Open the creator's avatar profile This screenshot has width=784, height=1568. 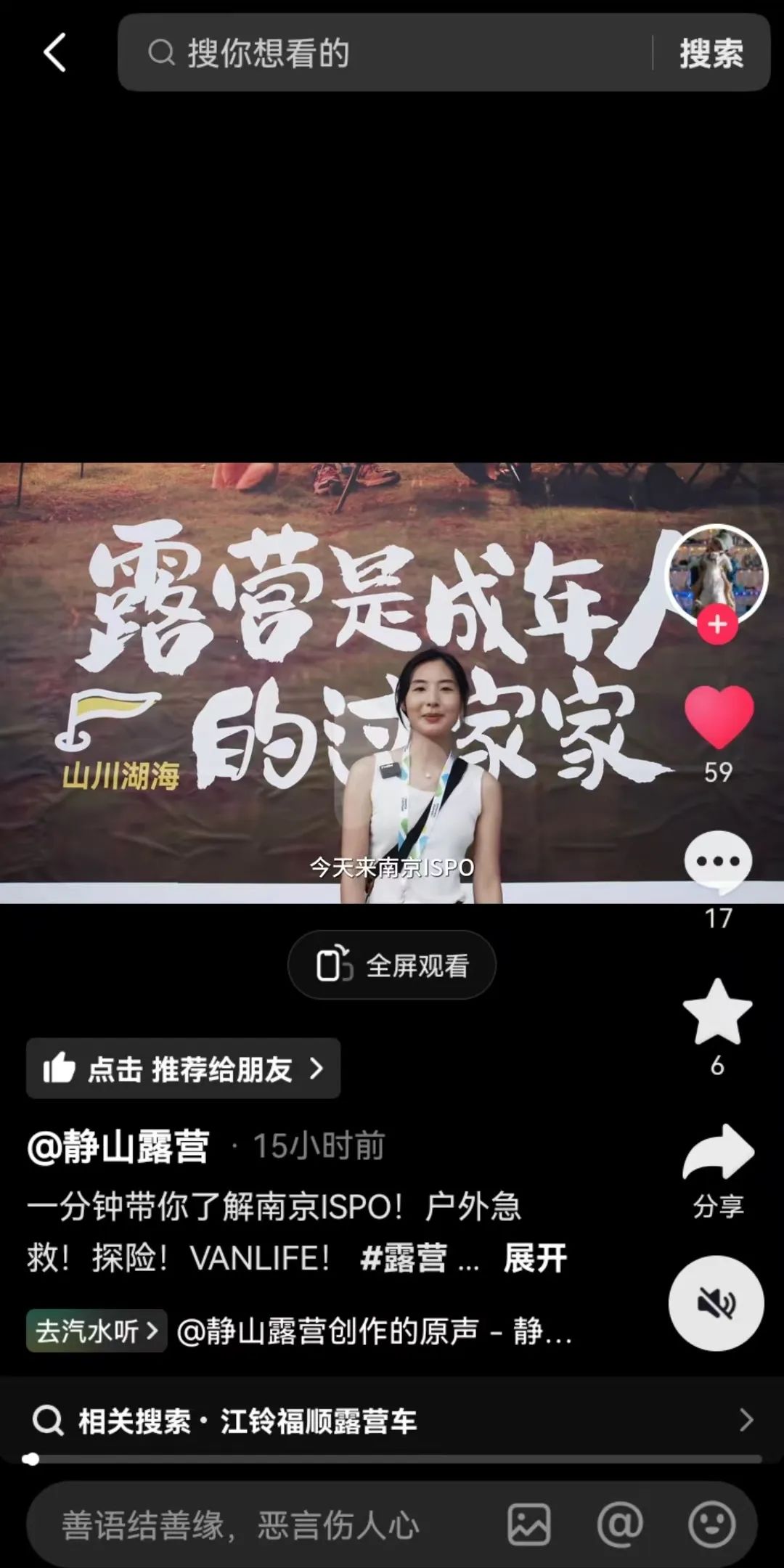point(716,571)
